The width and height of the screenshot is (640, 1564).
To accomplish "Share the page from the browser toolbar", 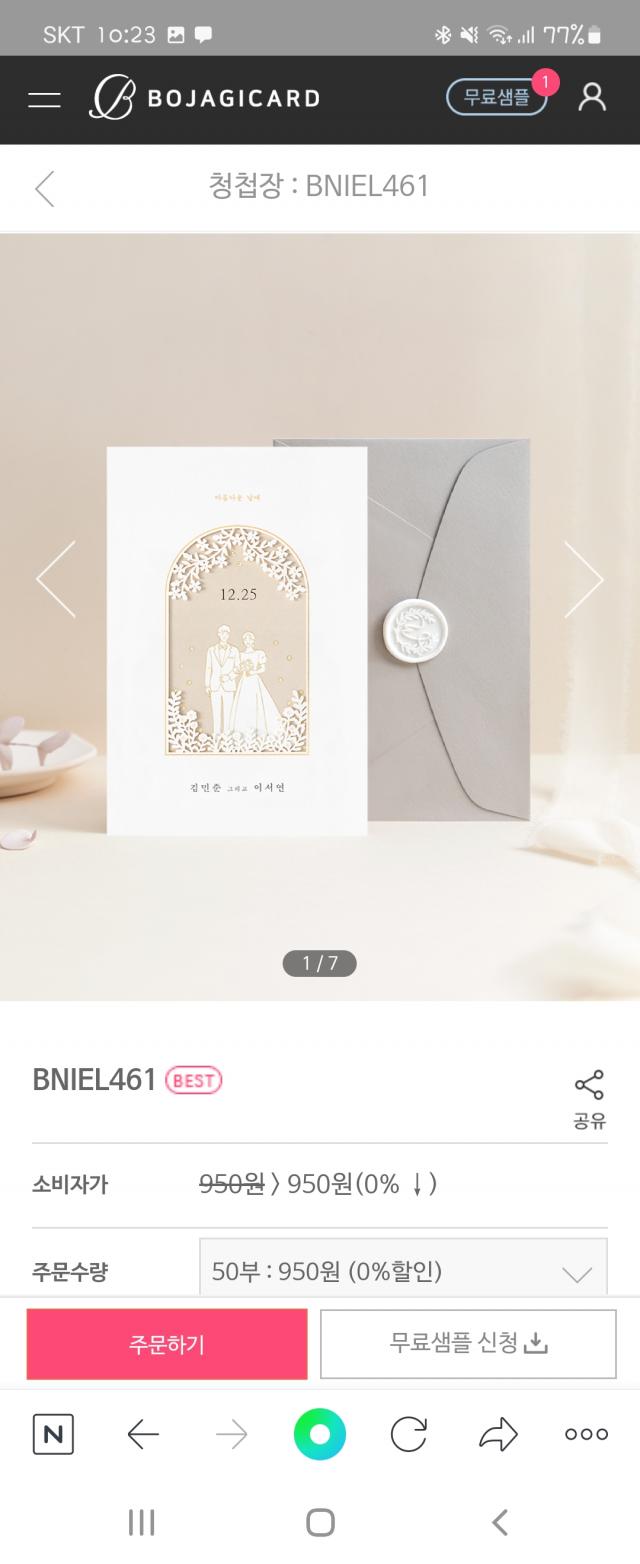I will [498, 1435].
